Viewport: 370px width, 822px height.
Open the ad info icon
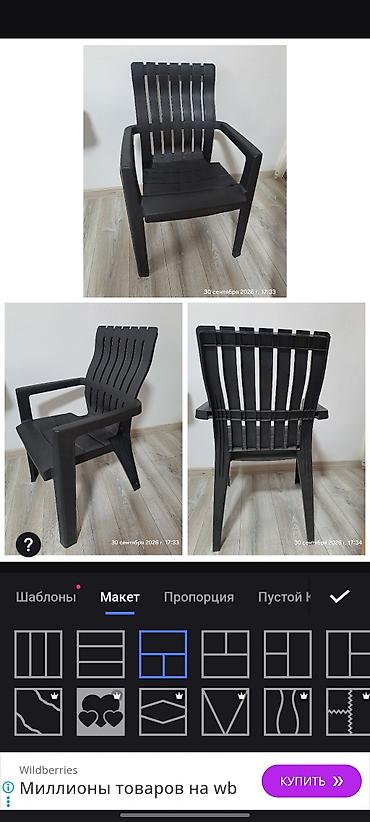point(8,787)
